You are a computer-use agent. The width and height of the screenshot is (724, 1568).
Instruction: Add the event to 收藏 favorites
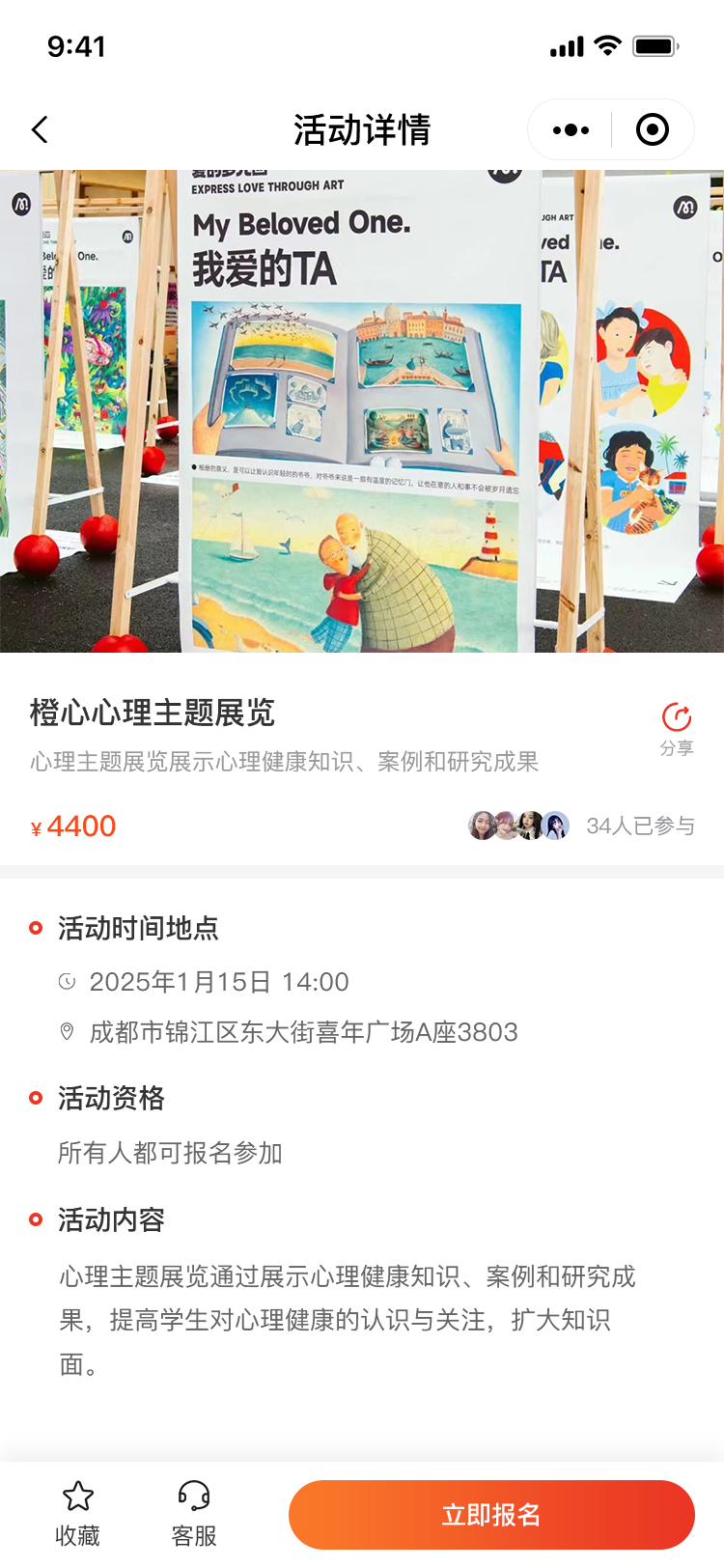[x=78, y=1513]
